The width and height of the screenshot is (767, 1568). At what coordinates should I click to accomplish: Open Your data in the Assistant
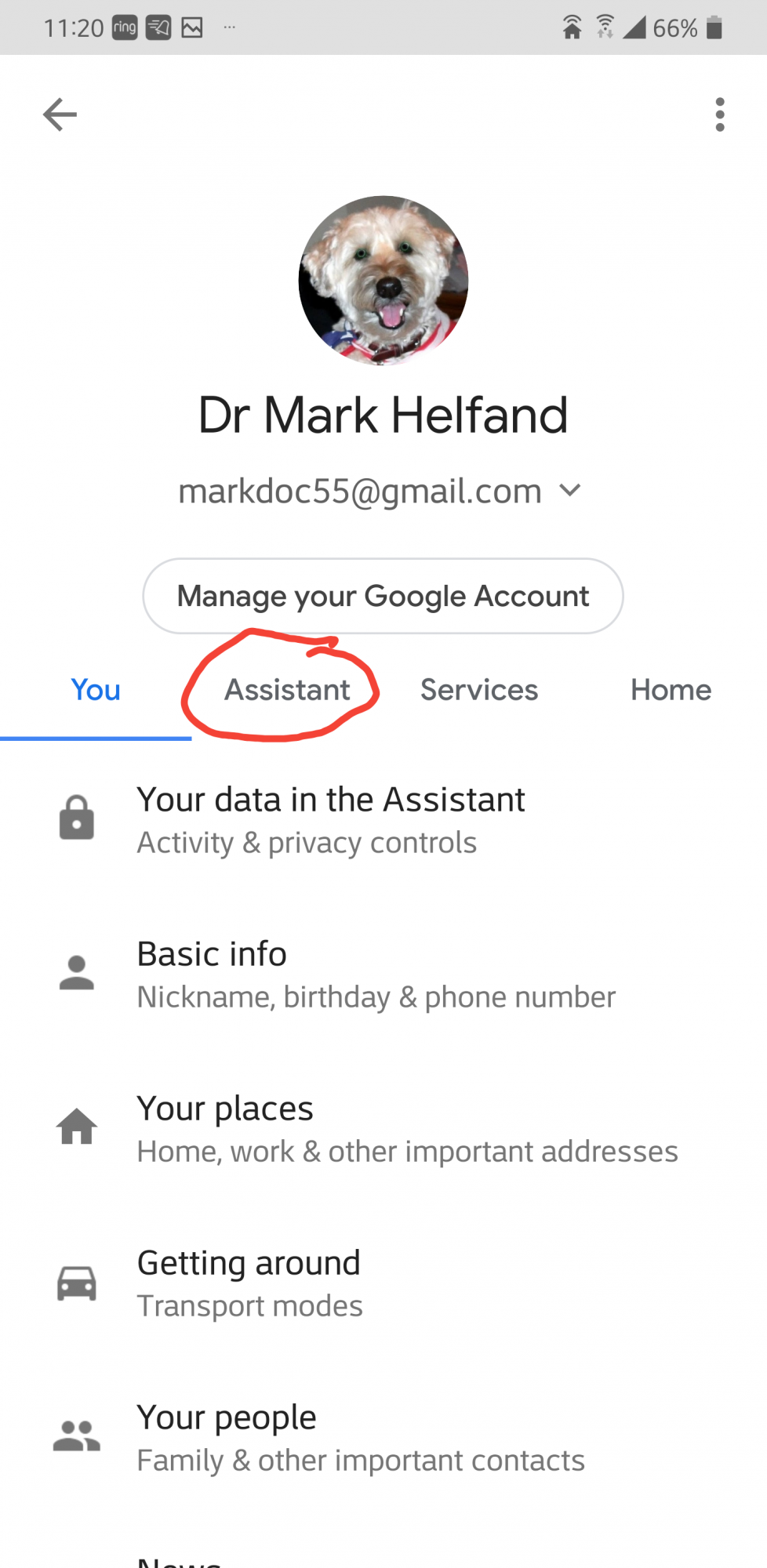tap(331, 819)
